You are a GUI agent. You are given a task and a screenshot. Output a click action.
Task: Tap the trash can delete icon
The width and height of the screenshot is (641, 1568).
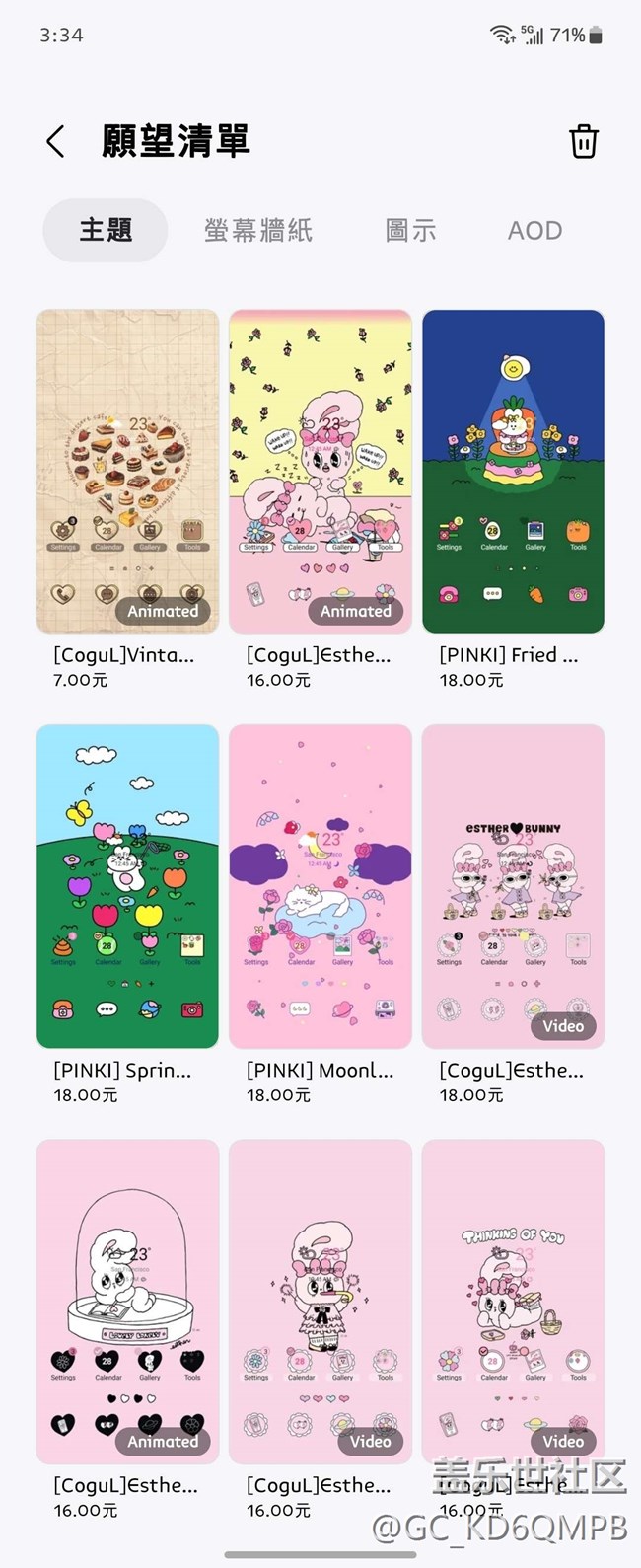[583, 142]
